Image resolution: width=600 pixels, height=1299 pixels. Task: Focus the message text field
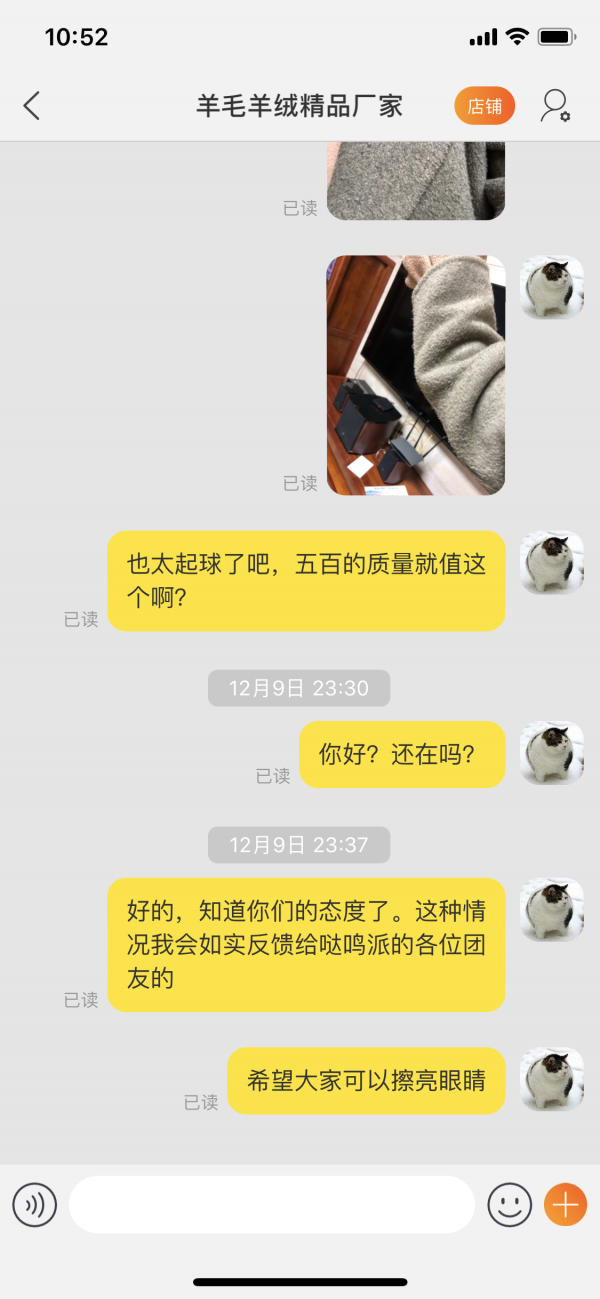click(272, 1204)
